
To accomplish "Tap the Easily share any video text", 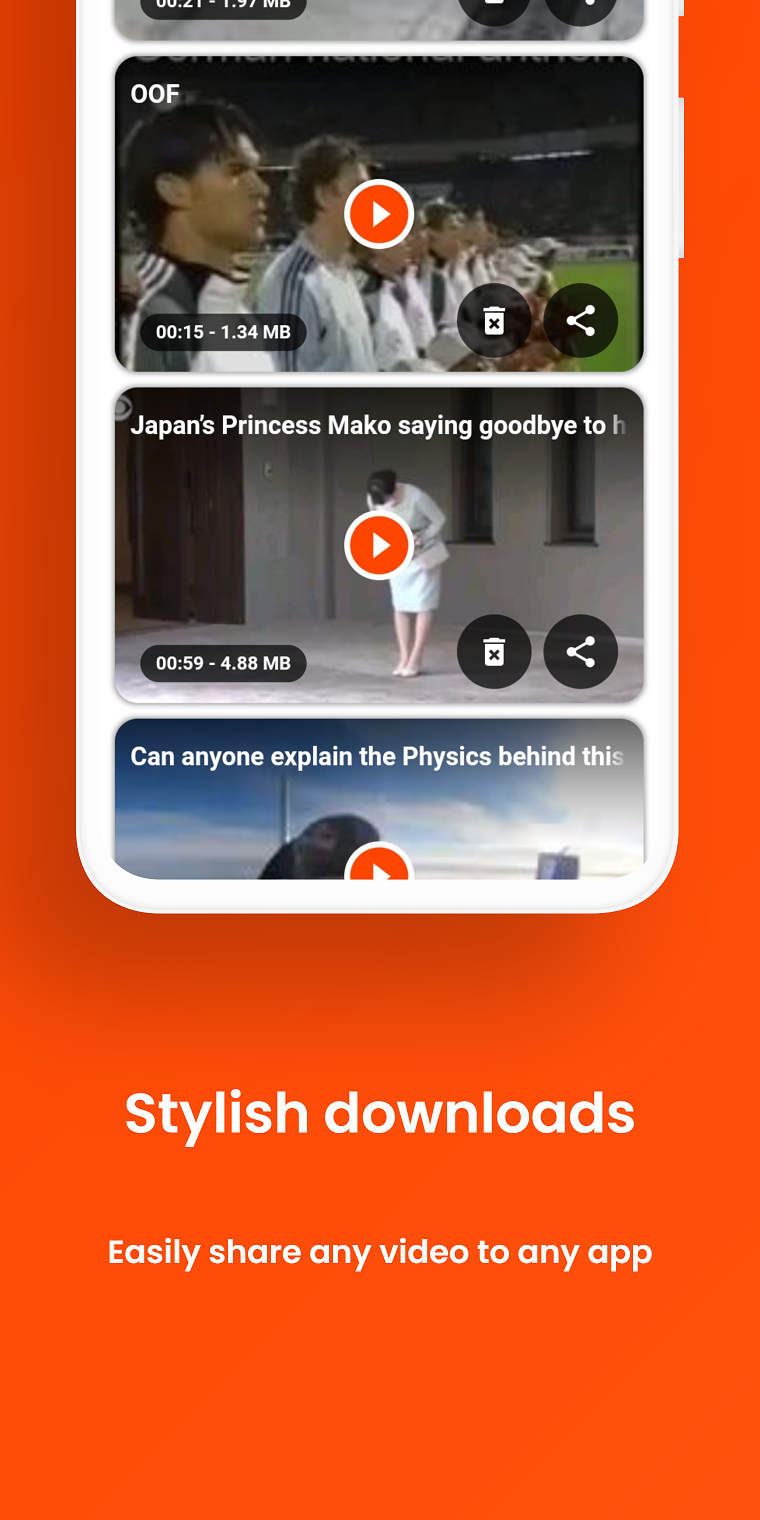I will [x=379, y=1251].
